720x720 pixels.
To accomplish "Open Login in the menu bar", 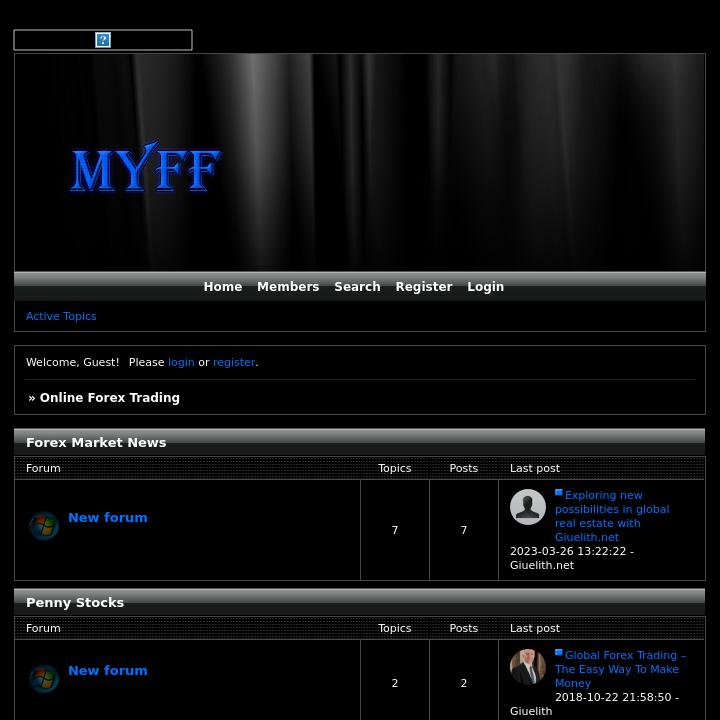I will pos(485,287).
